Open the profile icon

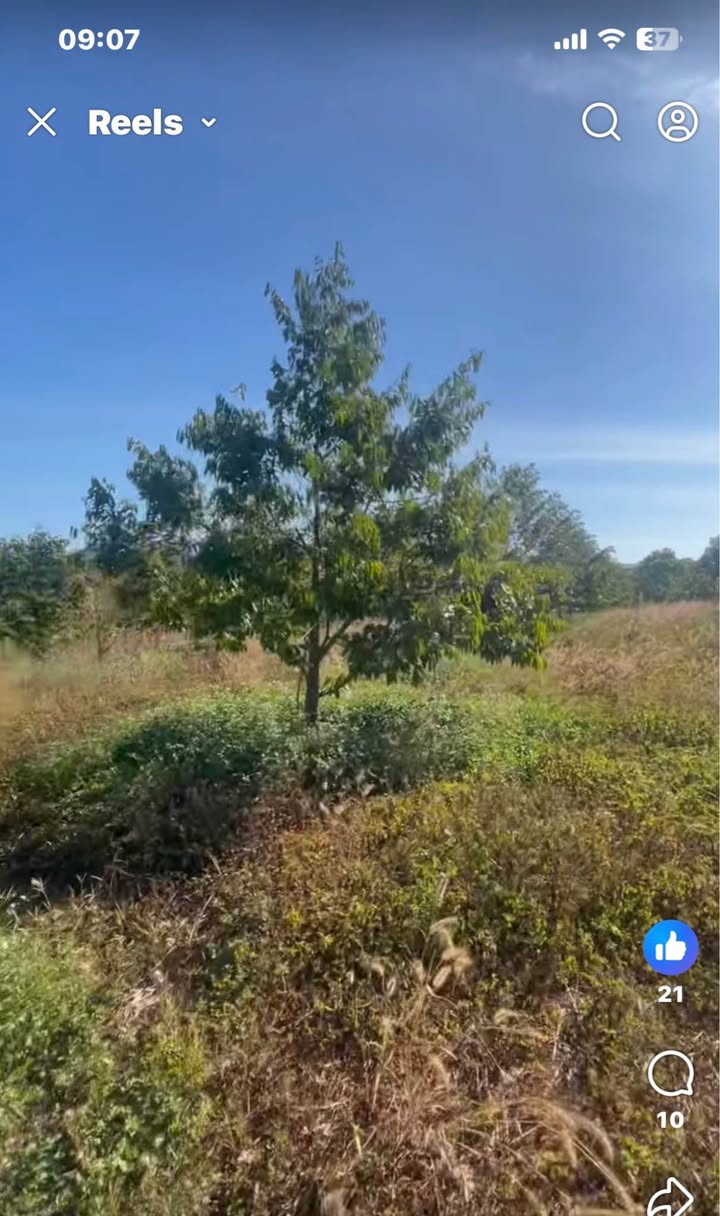click(x=678, y=122)
